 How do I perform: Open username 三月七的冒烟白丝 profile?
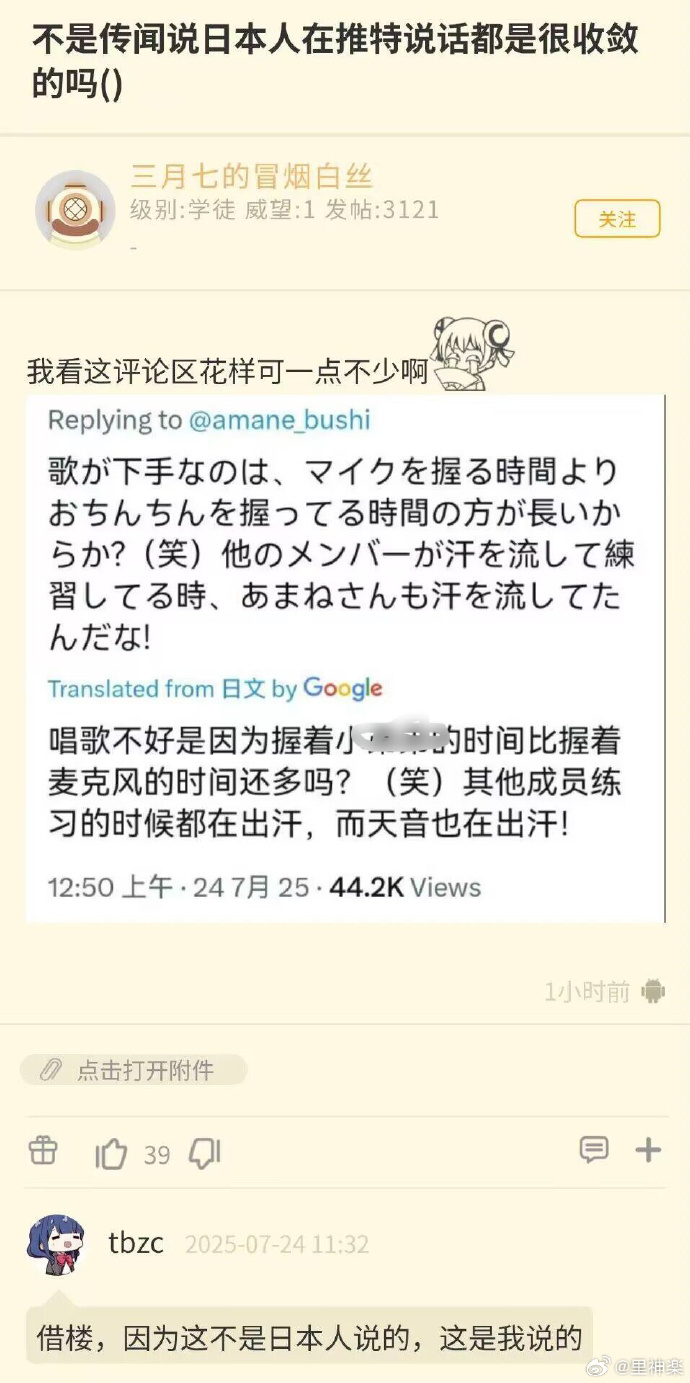tap(251, 177)
